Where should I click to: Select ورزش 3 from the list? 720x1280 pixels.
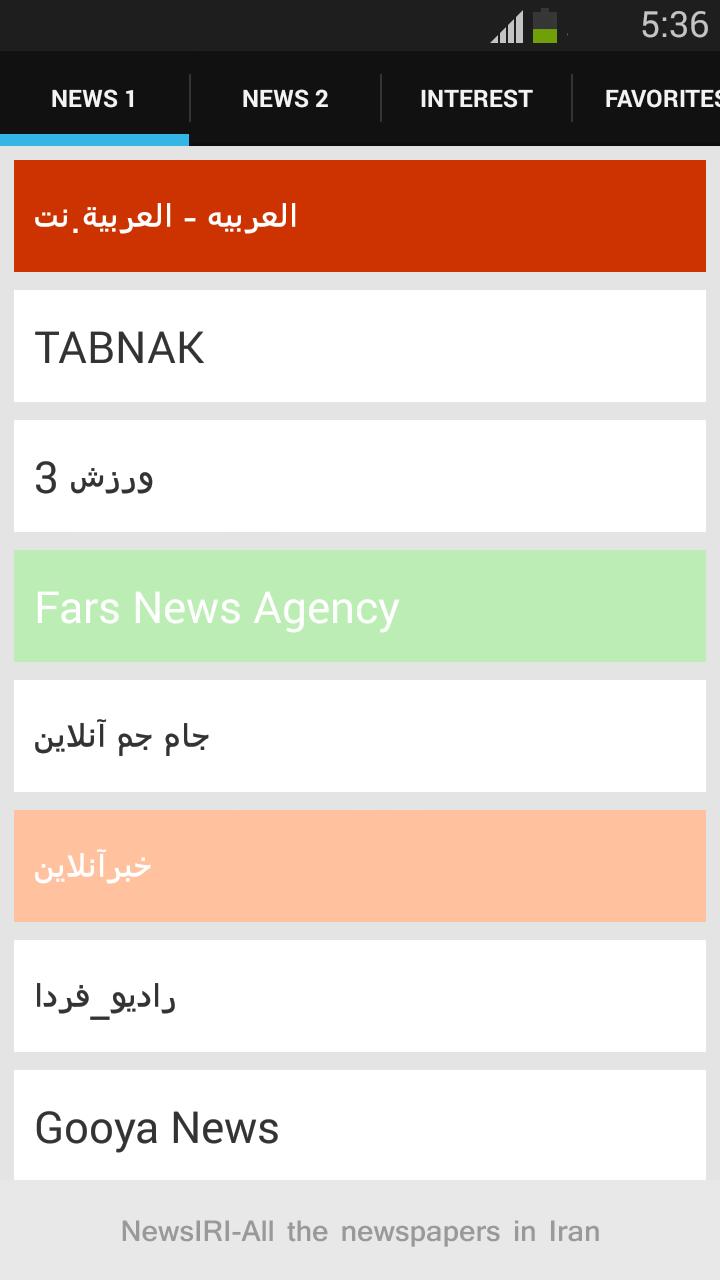tap(360, 476)
